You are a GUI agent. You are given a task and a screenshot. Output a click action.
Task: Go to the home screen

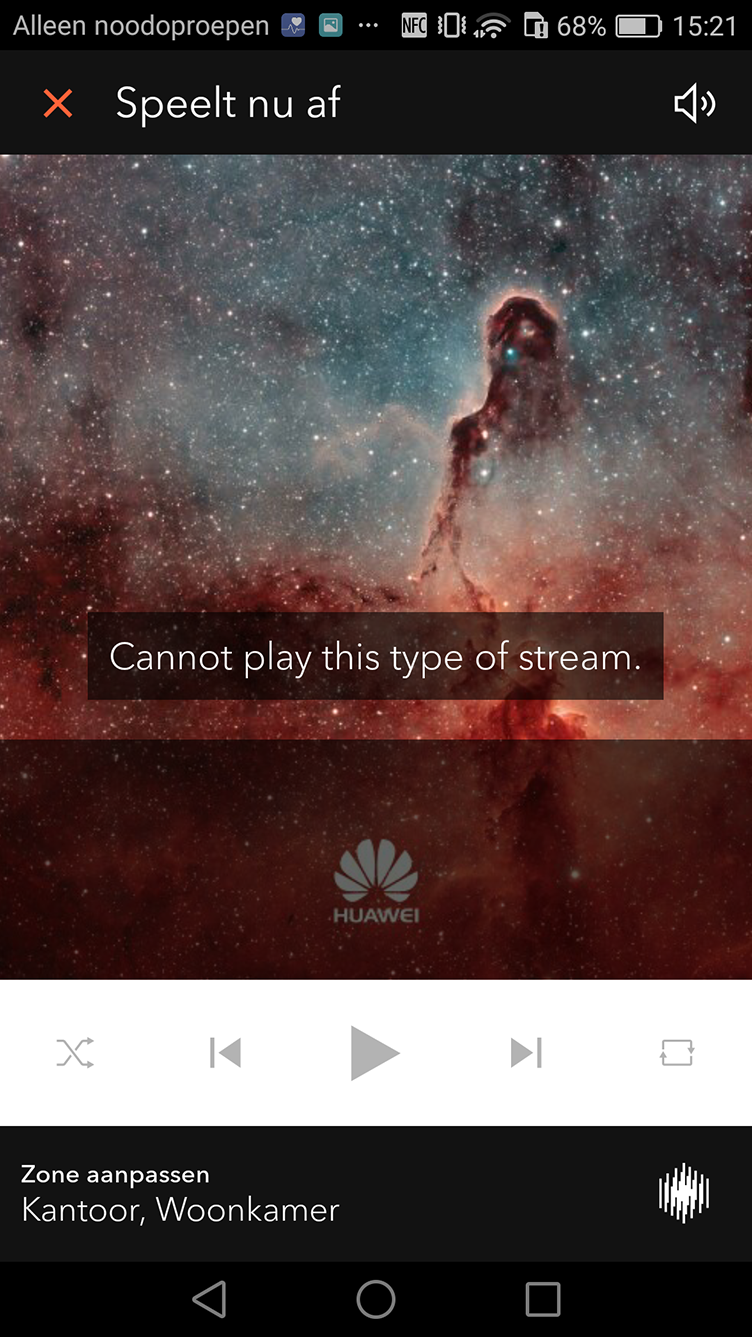376,1299
